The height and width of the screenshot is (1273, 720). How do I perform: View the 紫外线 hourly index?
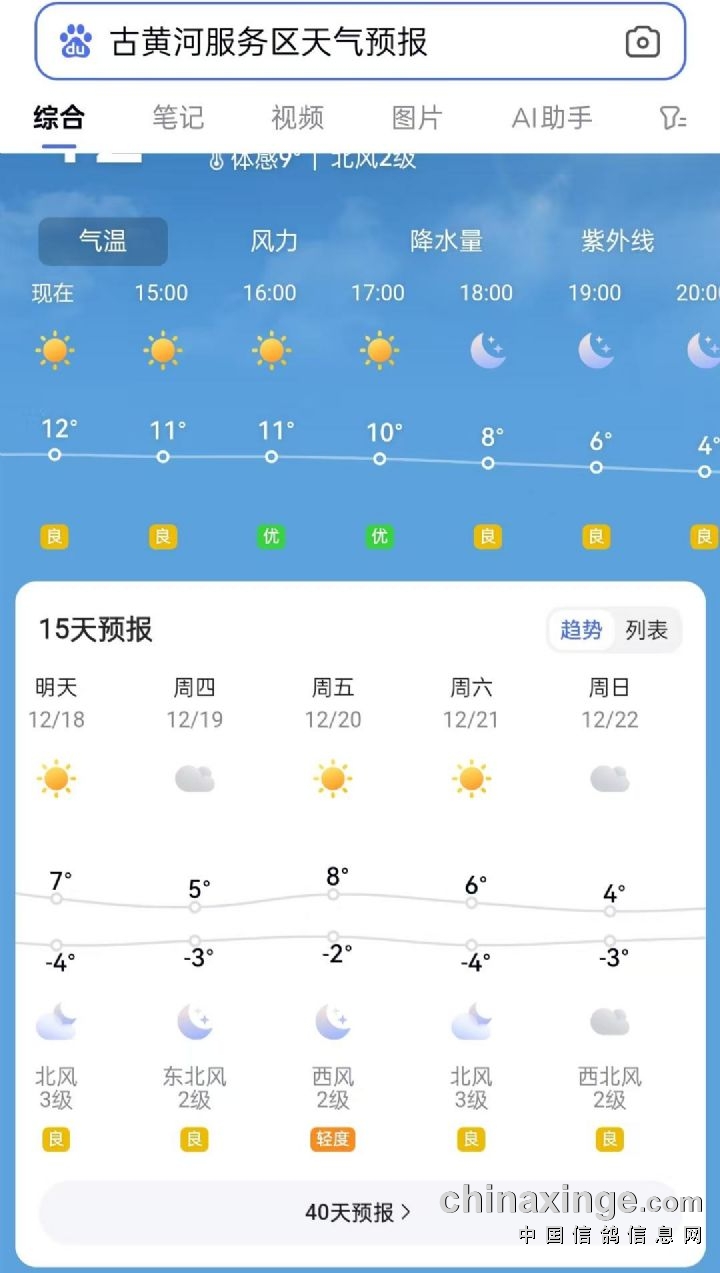point(617,241)
